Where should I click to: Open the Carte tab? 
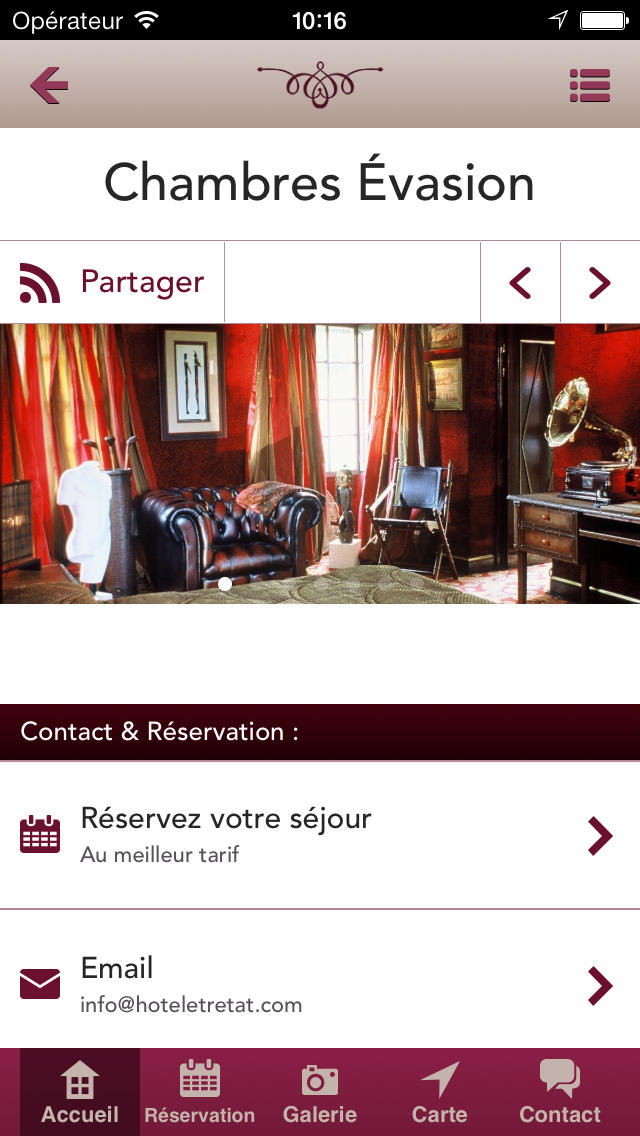[440, 1092]
